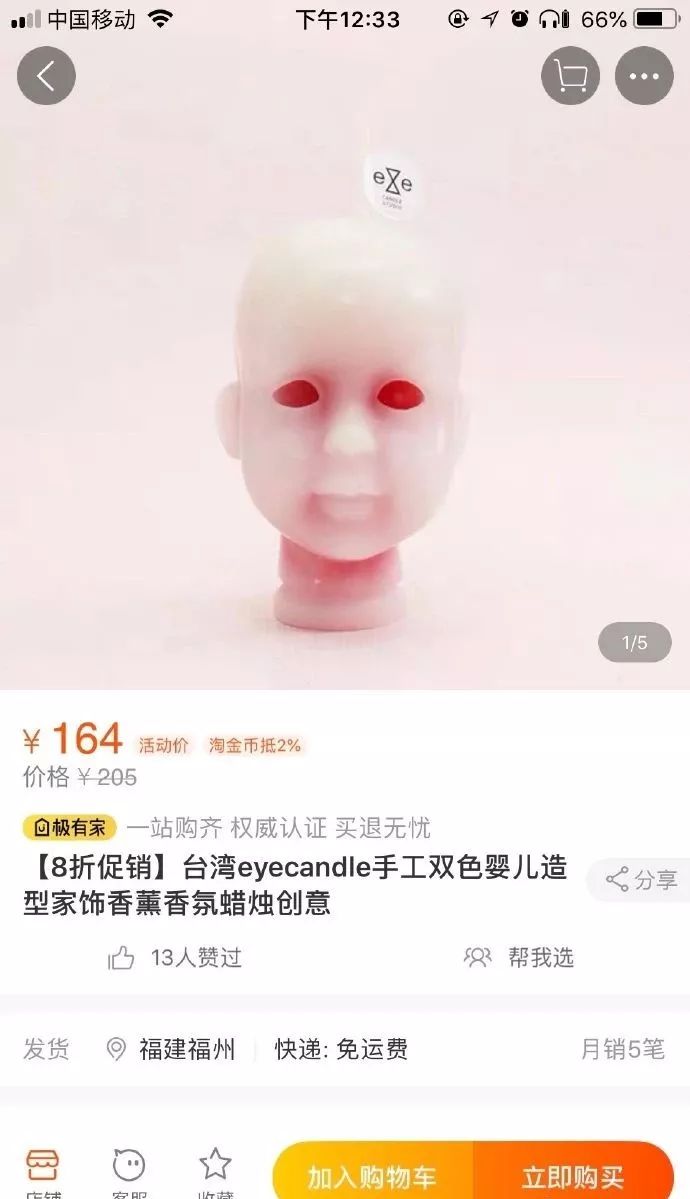Tap 帮我选 to ask friends

(519, 958)
